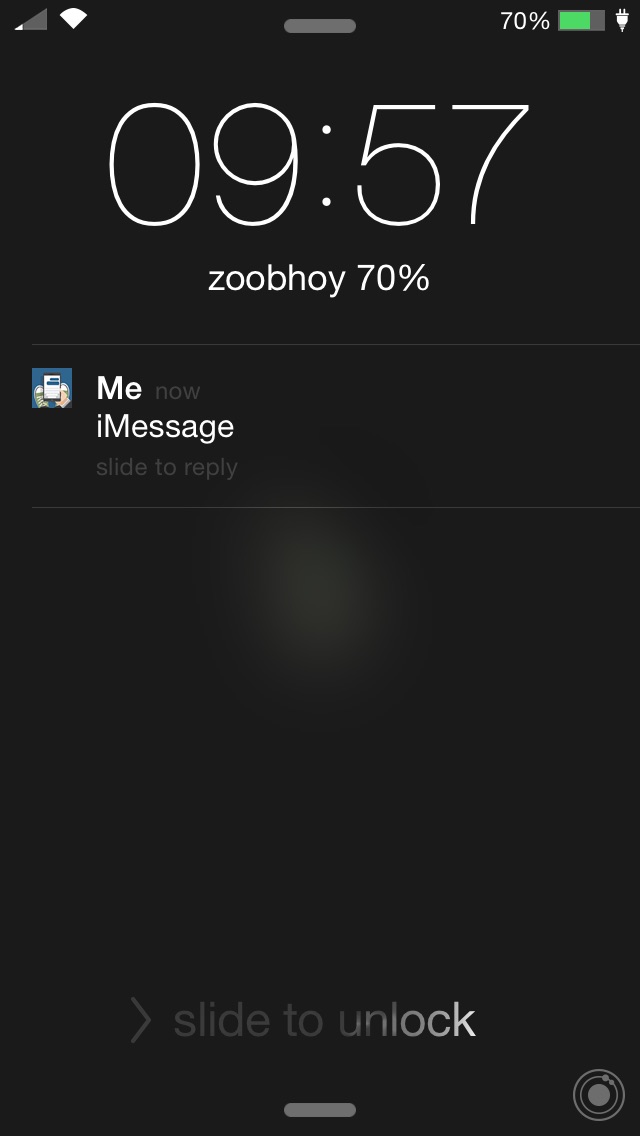
Task: Tap the Notification Center grabber at the top
Action: coord(320,26)
